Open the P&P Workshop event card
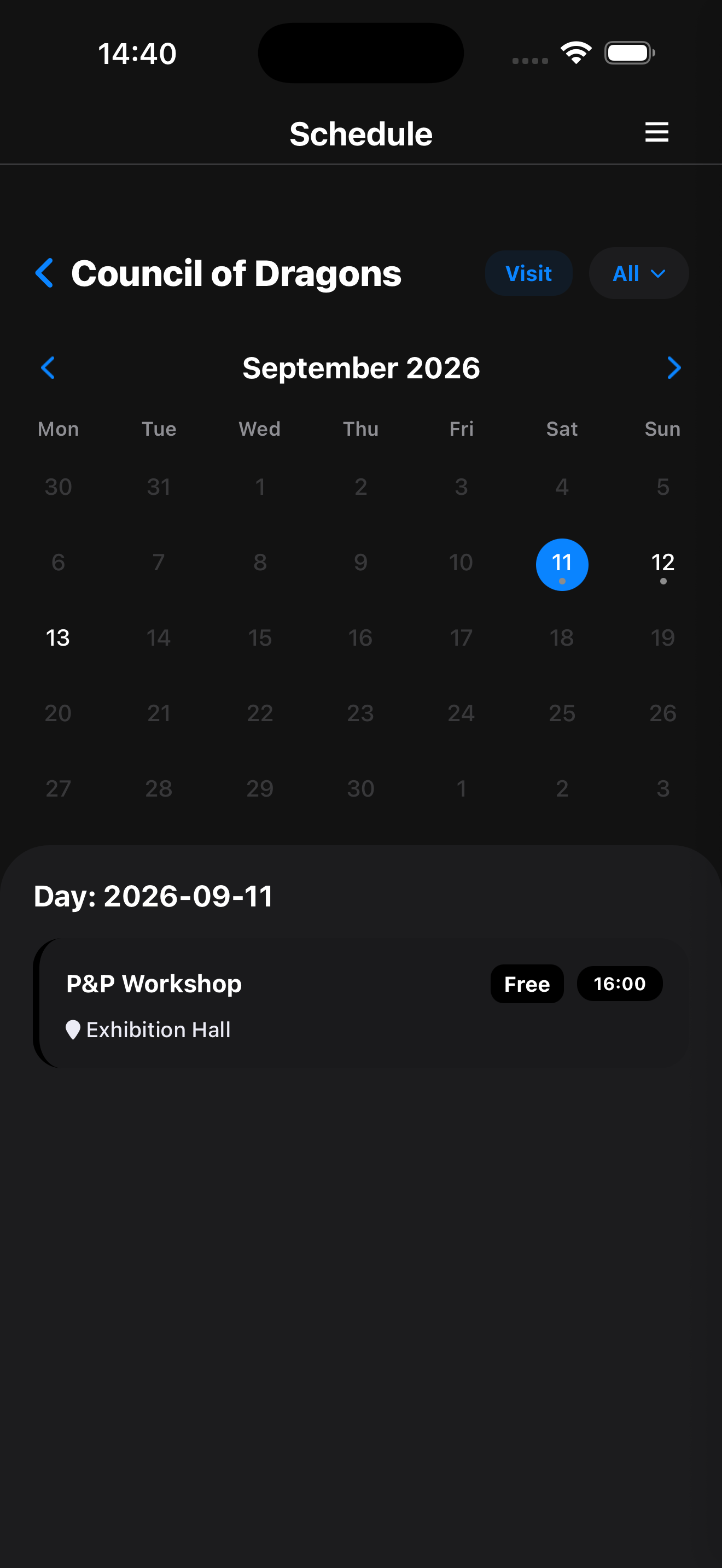 [360, 1004]
